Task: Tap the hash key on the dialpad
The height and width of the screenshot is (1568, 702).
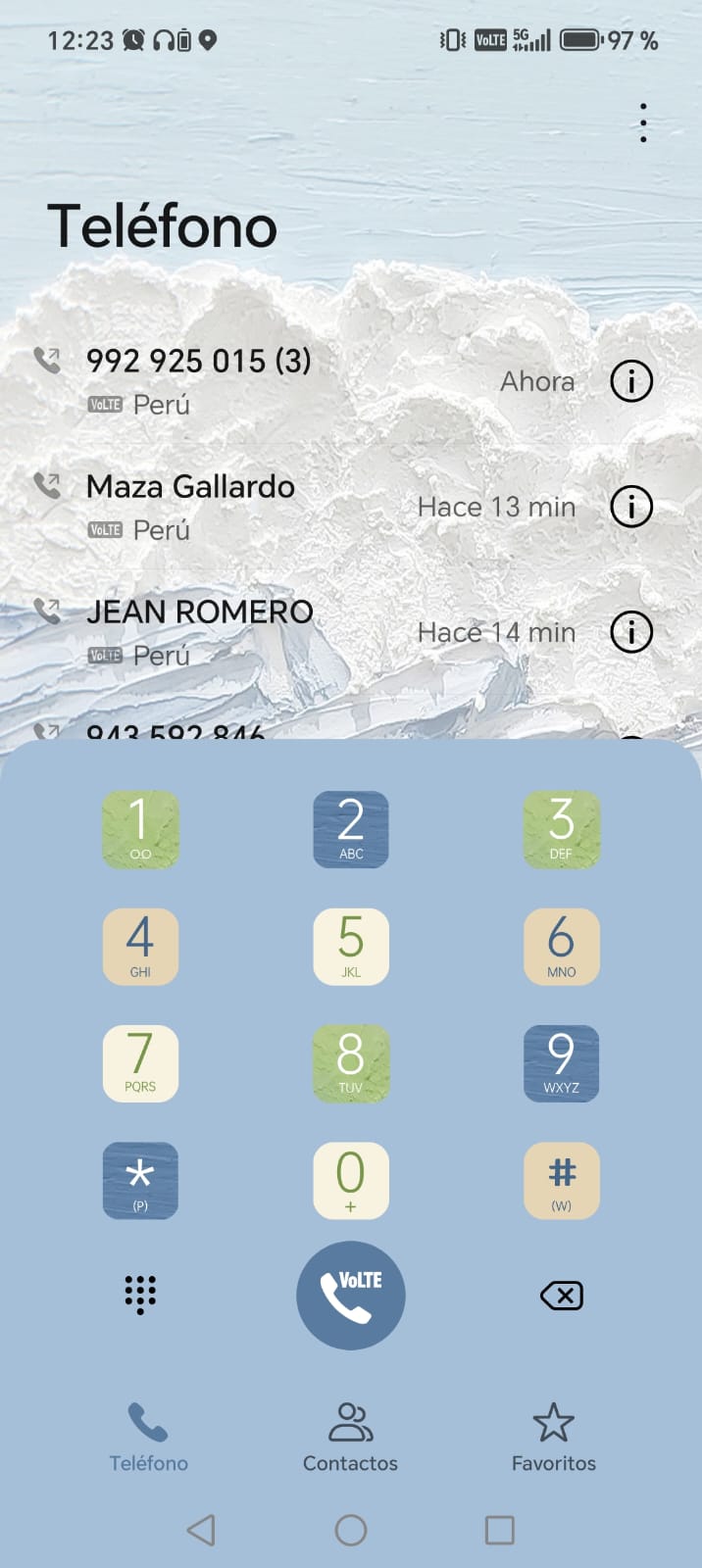Action: [x=561, y=1181]
